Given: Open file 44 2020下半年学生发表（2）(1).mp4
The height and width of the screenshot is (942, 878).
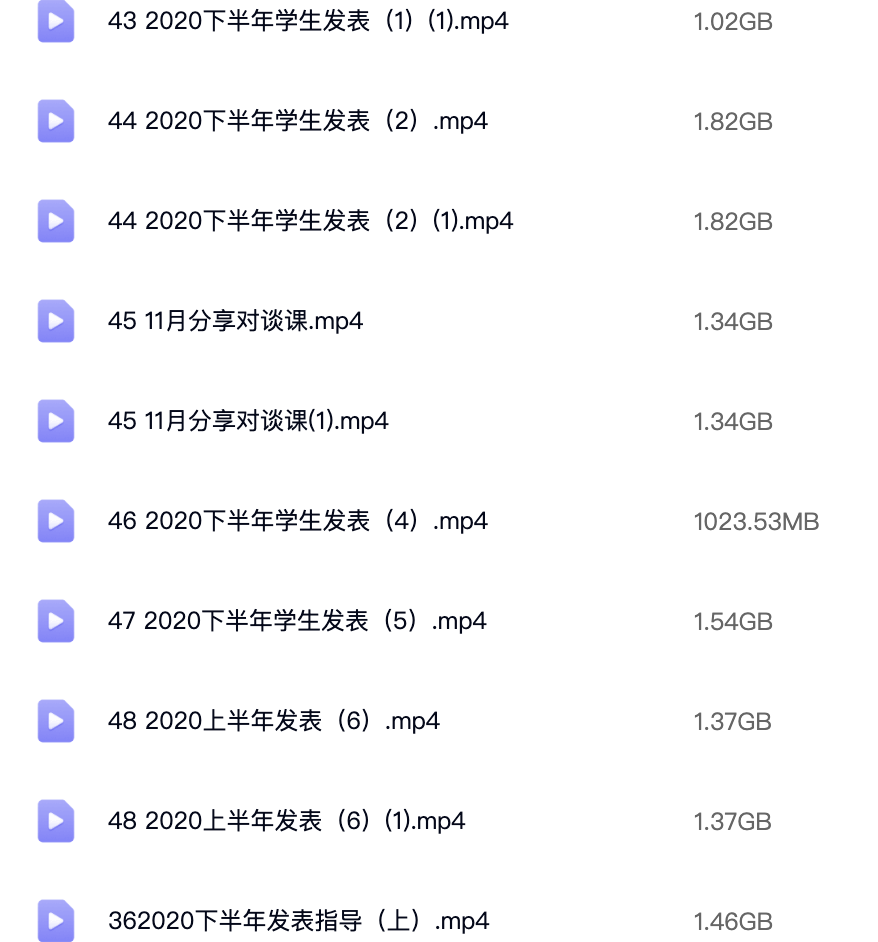Looking at the screenshot, I should pos(310,221).
